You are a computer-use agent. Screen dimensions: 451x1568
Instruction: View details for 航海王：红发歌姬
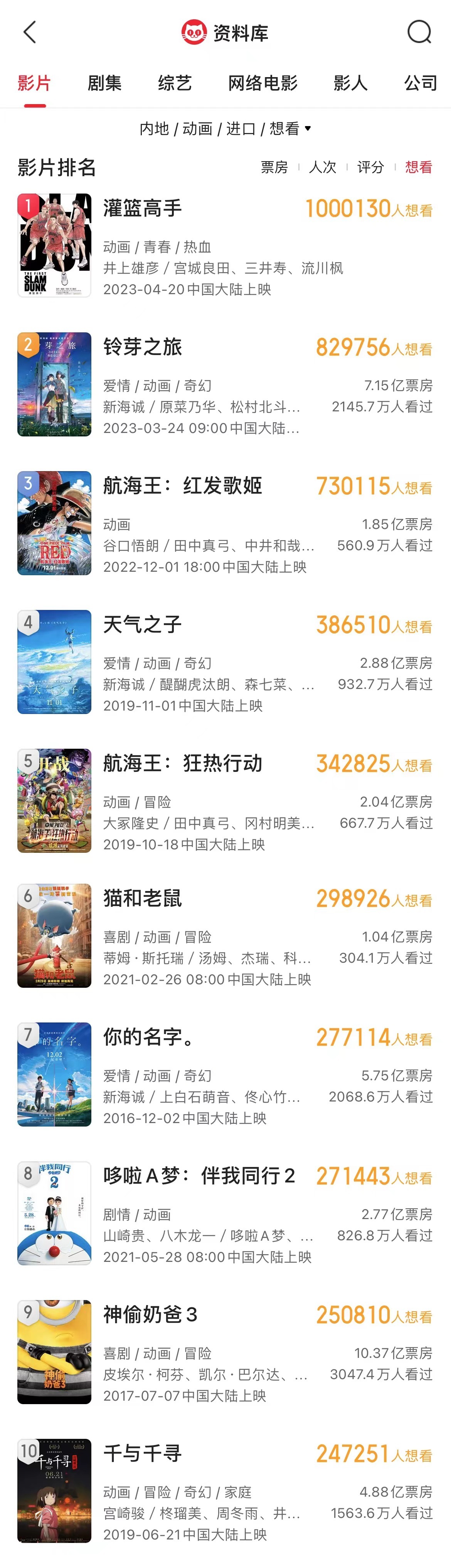(183, 486)
